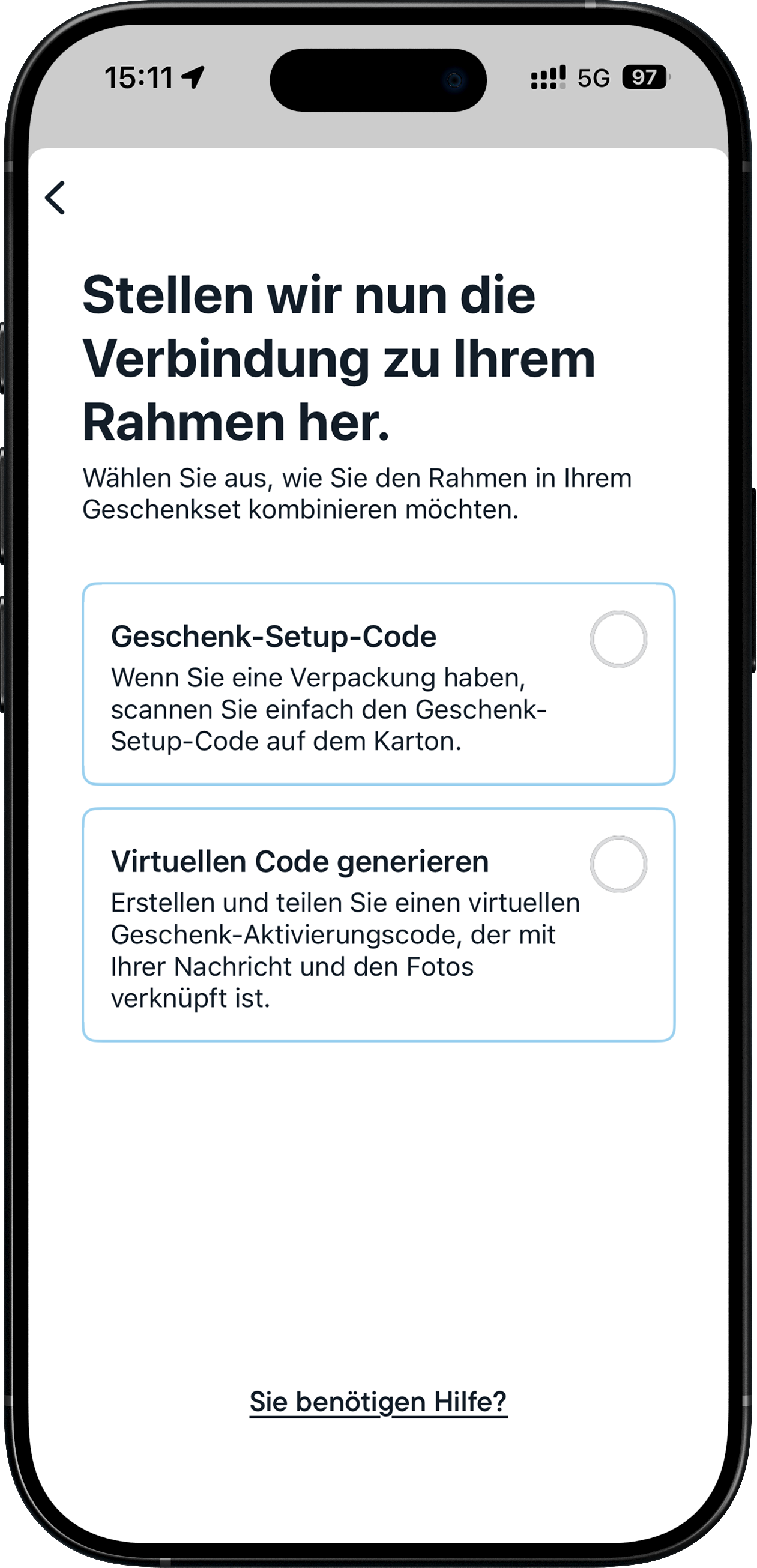The height and width of the screenshot is (1568, 757).
Task: Go back using the top-left arrow
Action: 55,197
